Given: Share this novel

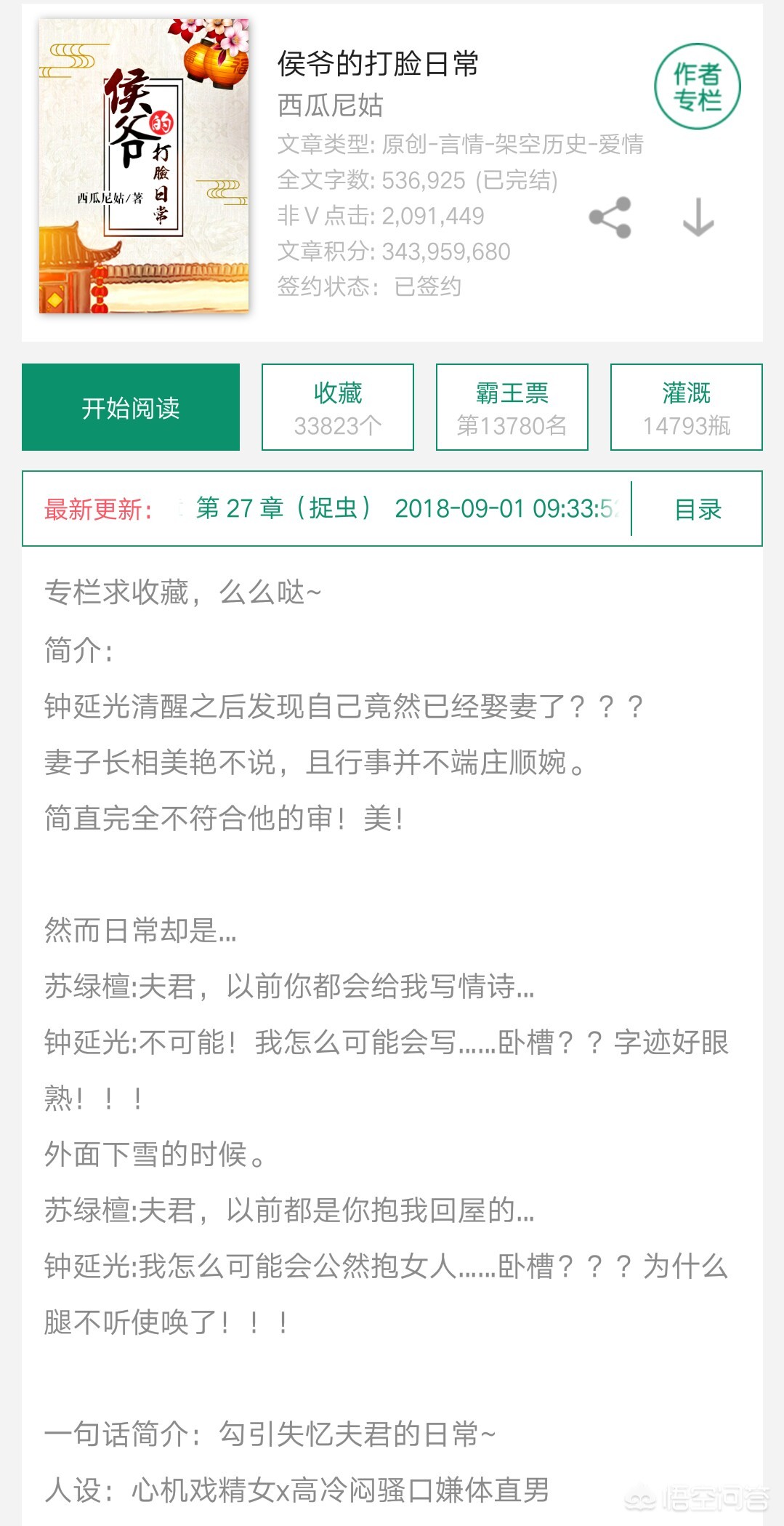Looking at the screenshot, I should pos(610,217).
